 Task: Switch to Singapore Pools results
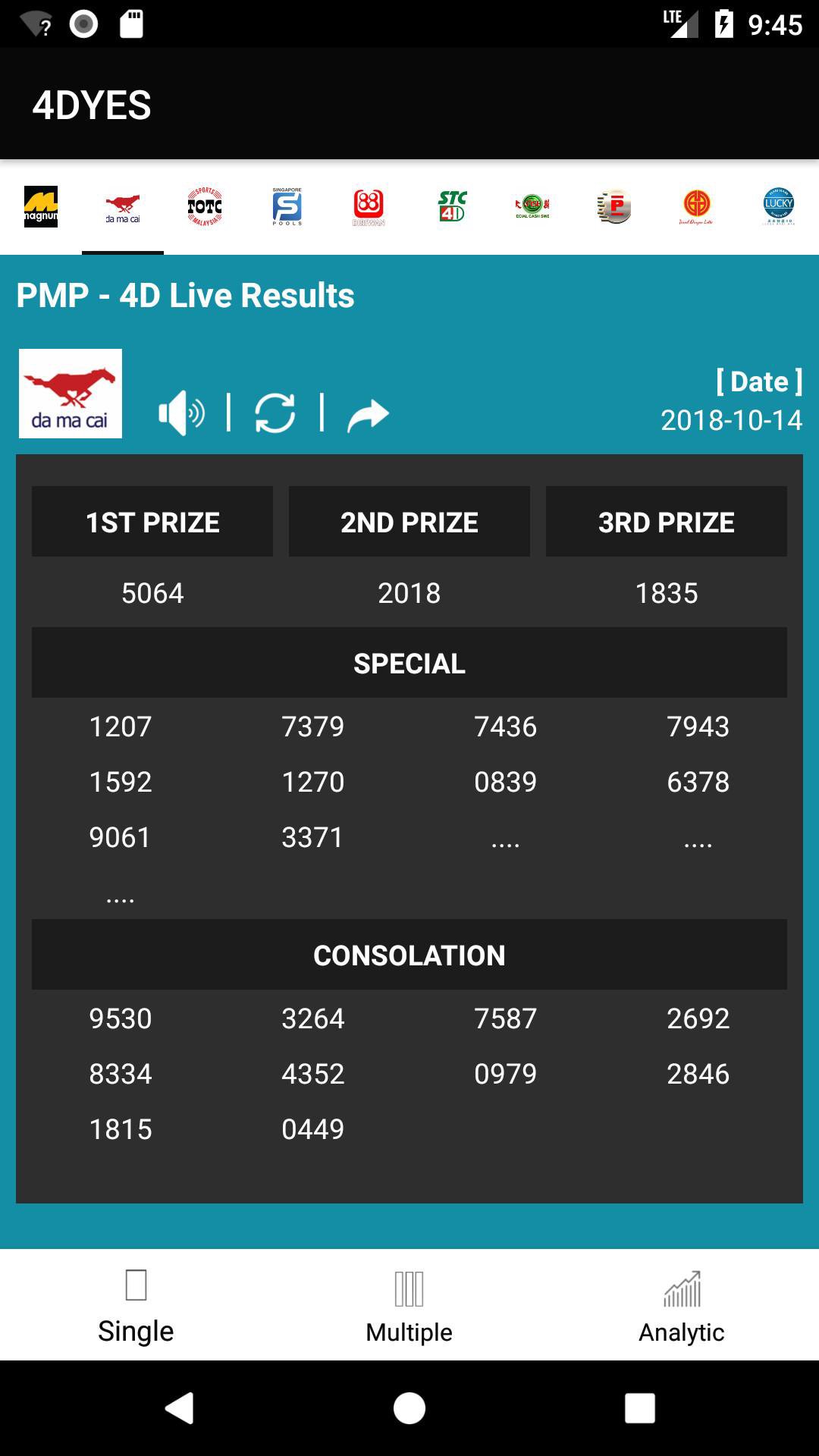pyautogui.click(x=287, y=206)
